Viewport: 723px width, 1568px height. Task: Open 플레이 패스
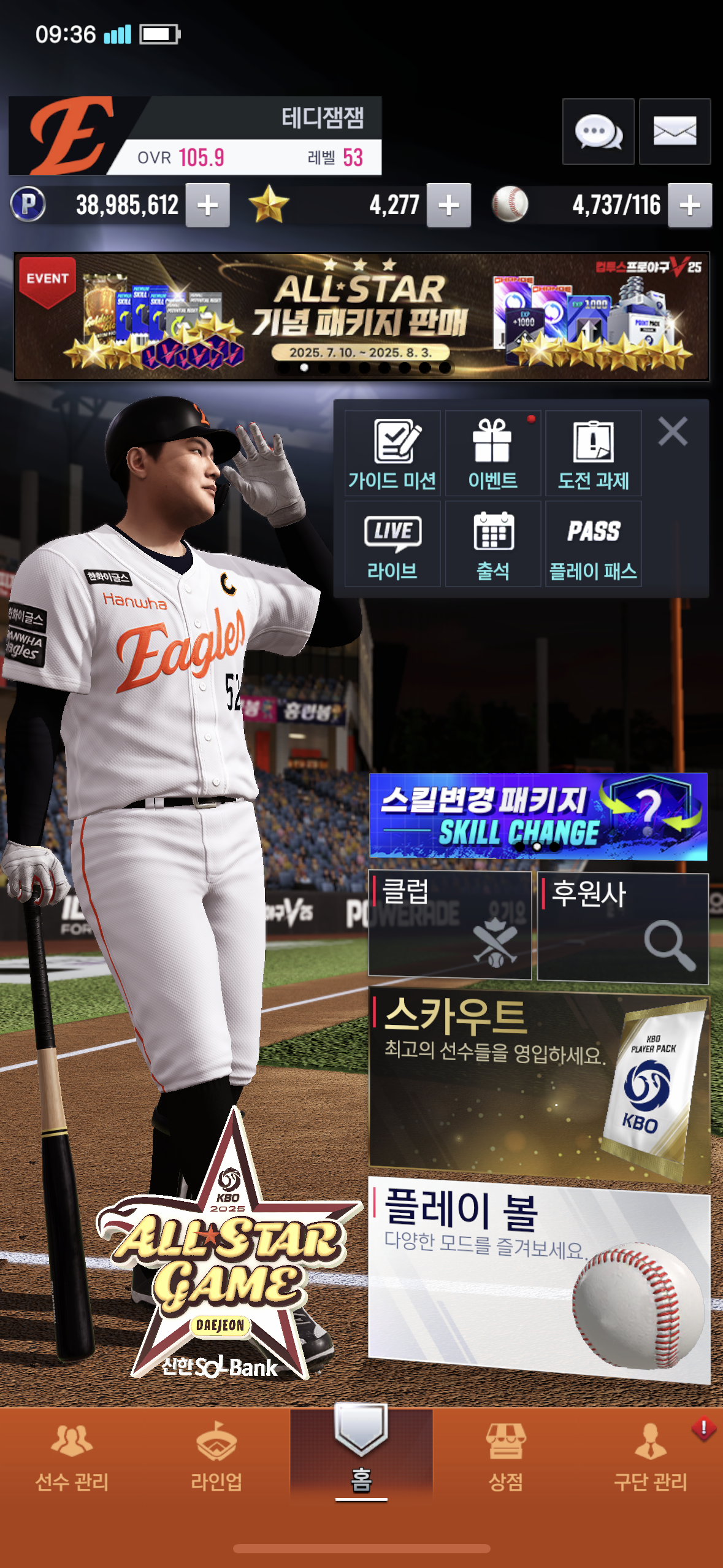(594, 544)
